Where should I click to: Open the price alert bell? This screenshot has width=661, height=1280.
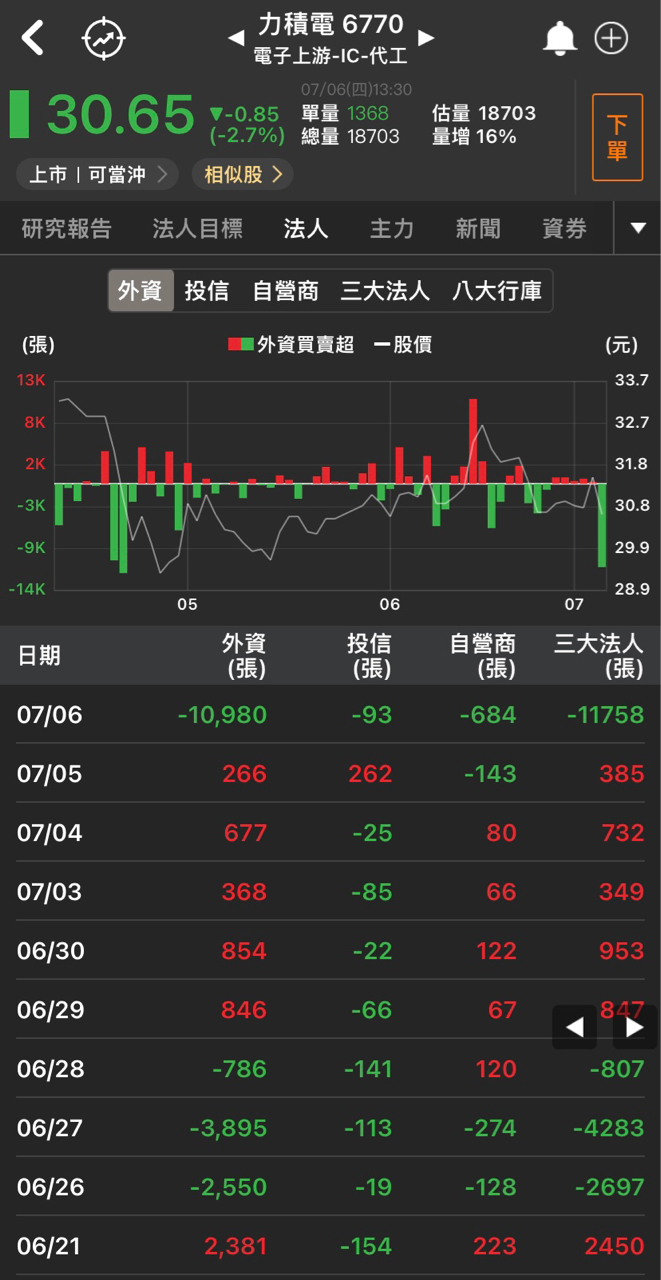[x=559, y=39]
